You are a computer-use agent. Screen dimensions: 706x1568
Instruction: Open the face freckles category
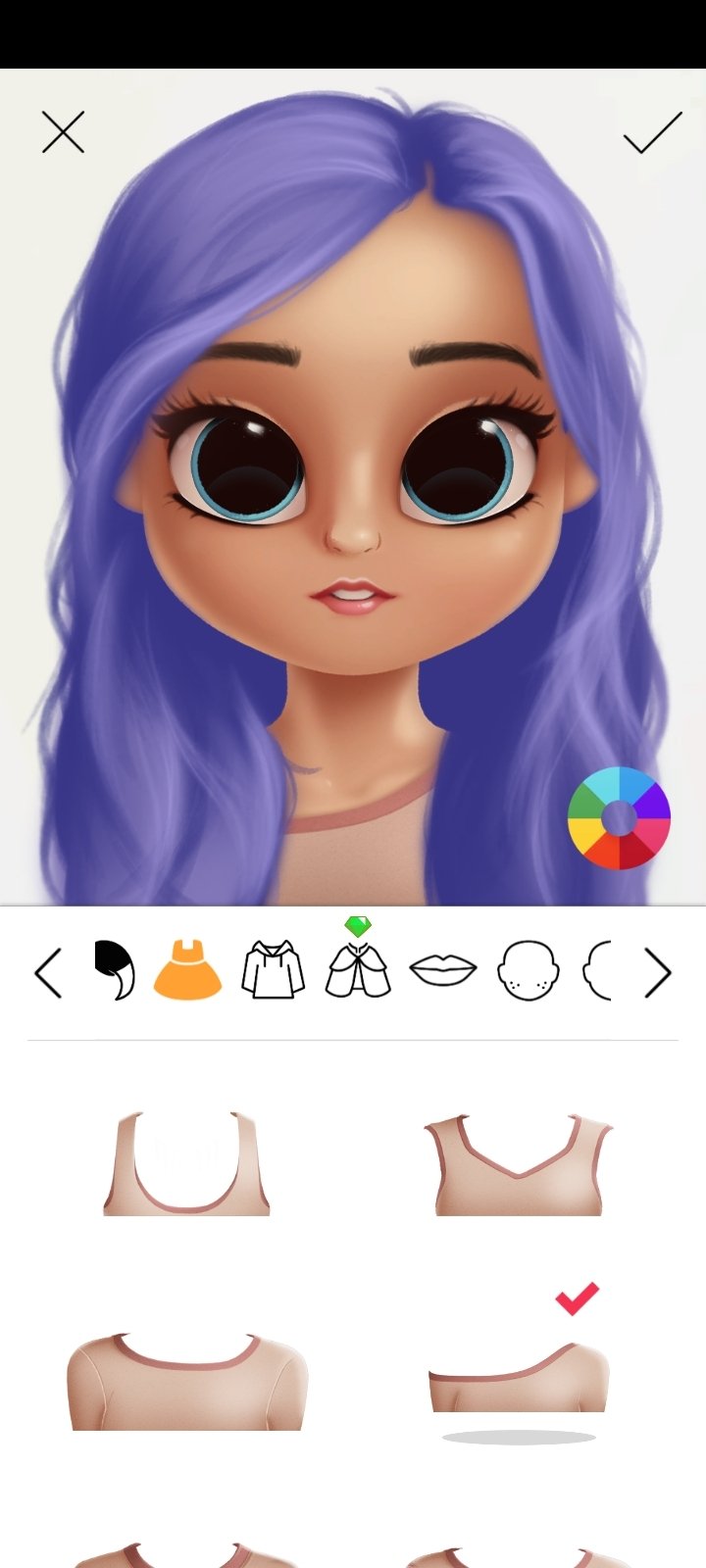pyautogui.click(x=529, y=970)
